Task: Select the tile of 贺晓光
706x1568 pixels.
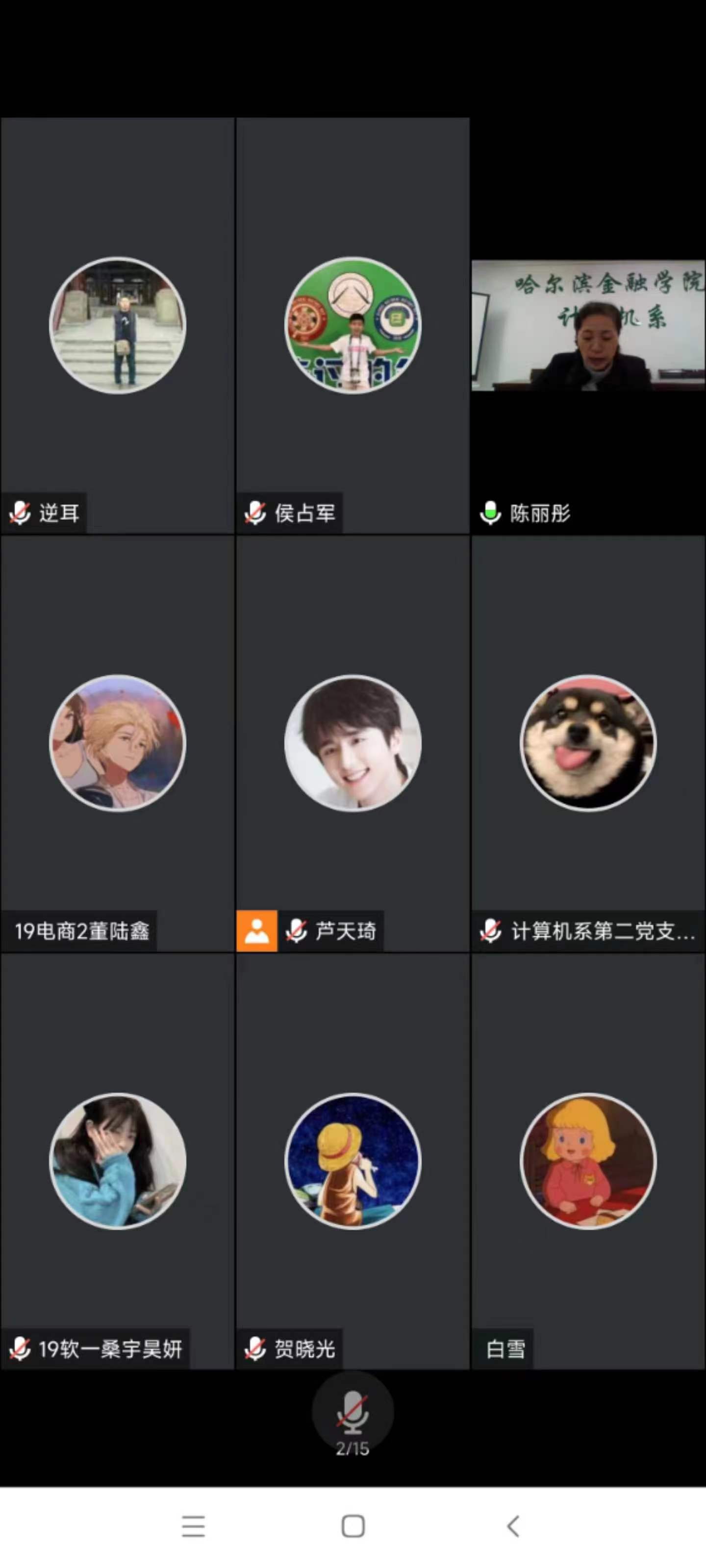Action: pyautogui.click(x=353, y=1161)
